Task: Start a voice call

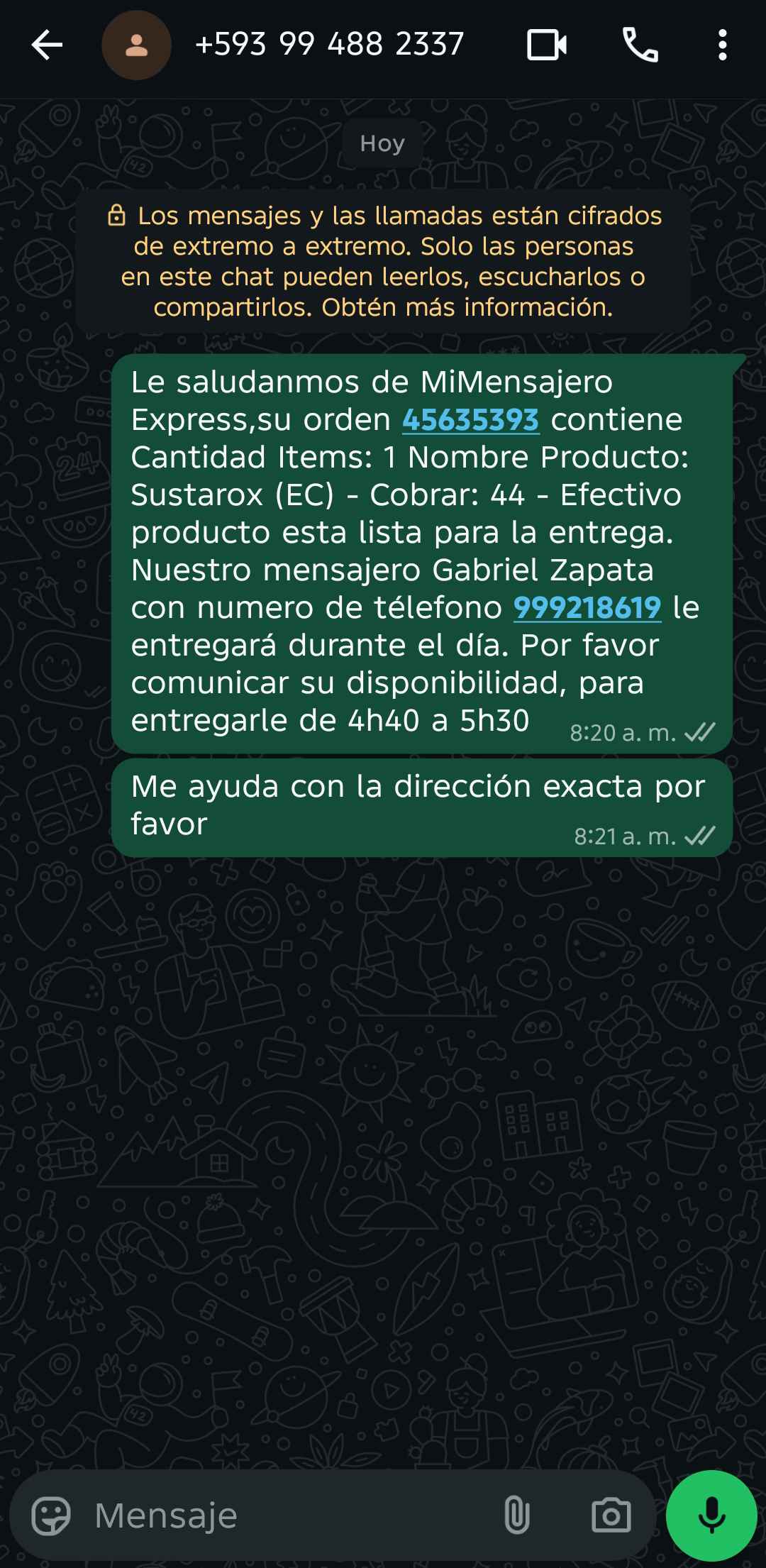Action: click(x=640, y=45)
